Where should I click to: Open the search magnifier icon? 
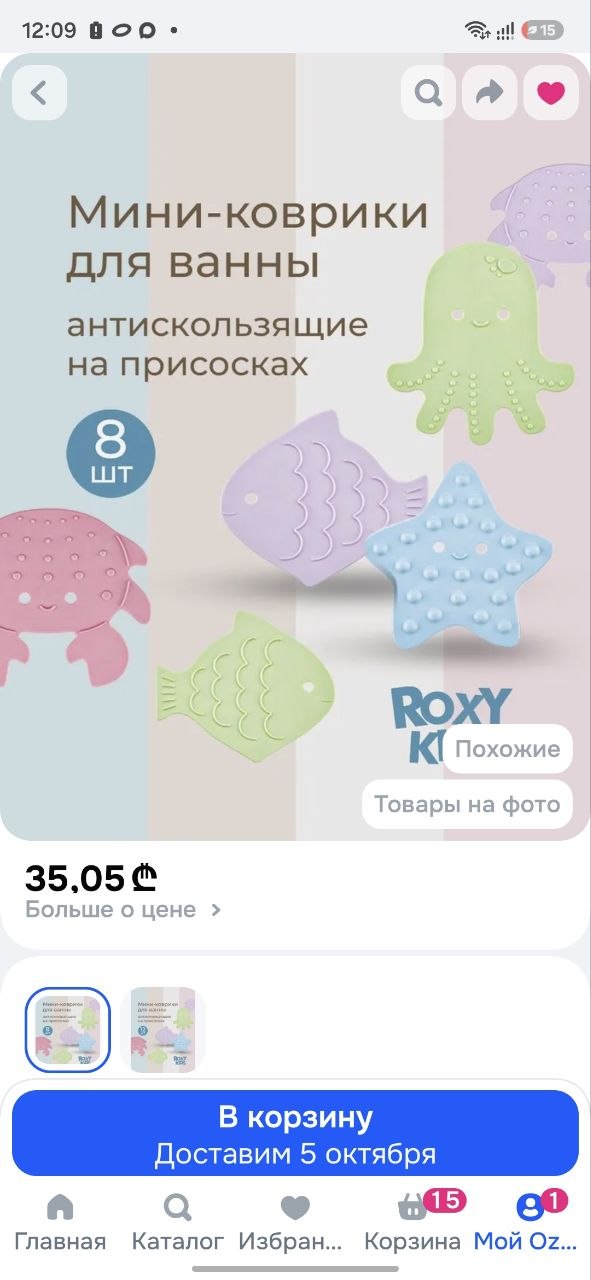tap(428, 93)
